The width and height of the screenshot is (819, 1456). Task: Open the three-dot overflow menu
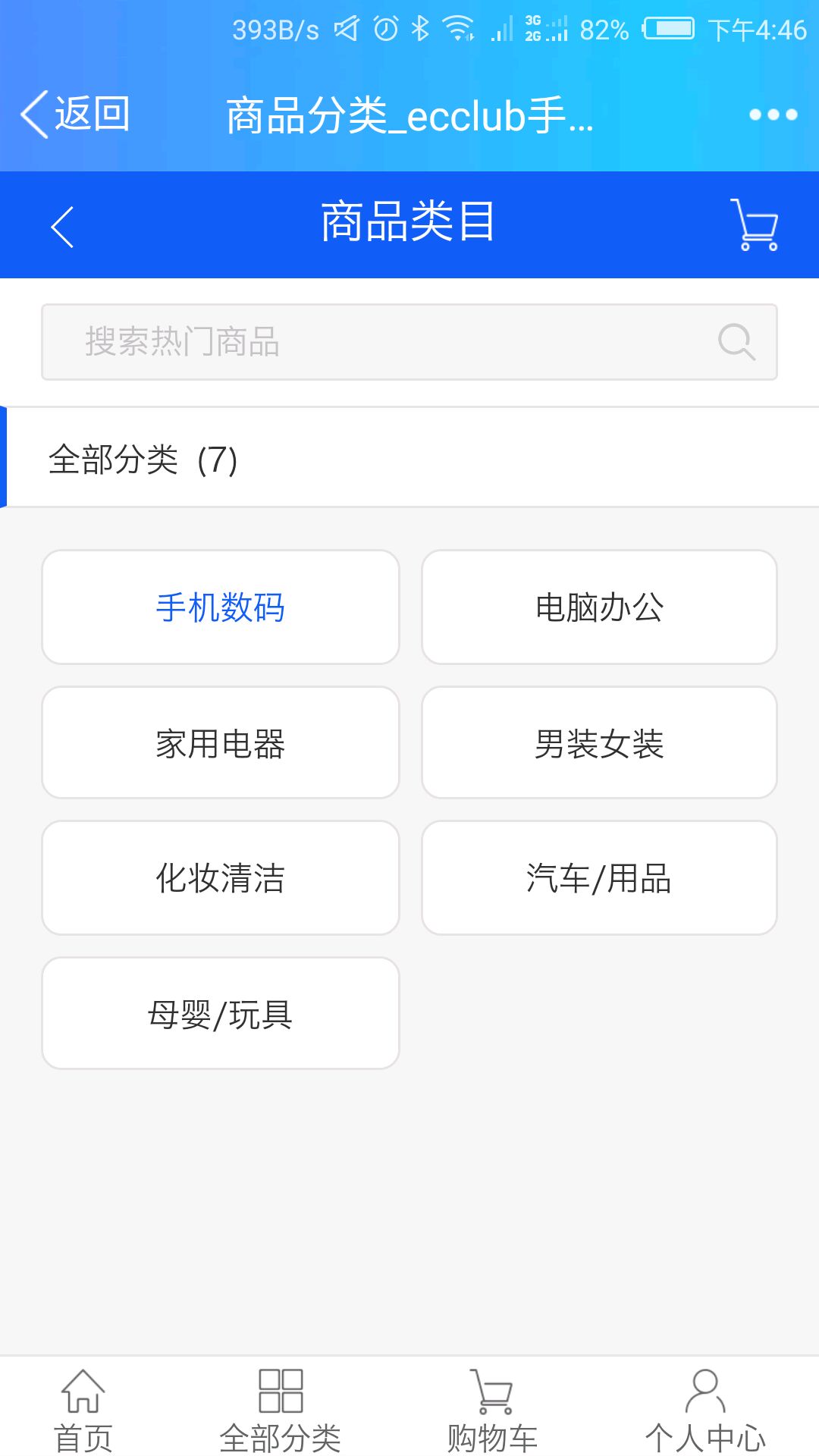tap(773, 115)
